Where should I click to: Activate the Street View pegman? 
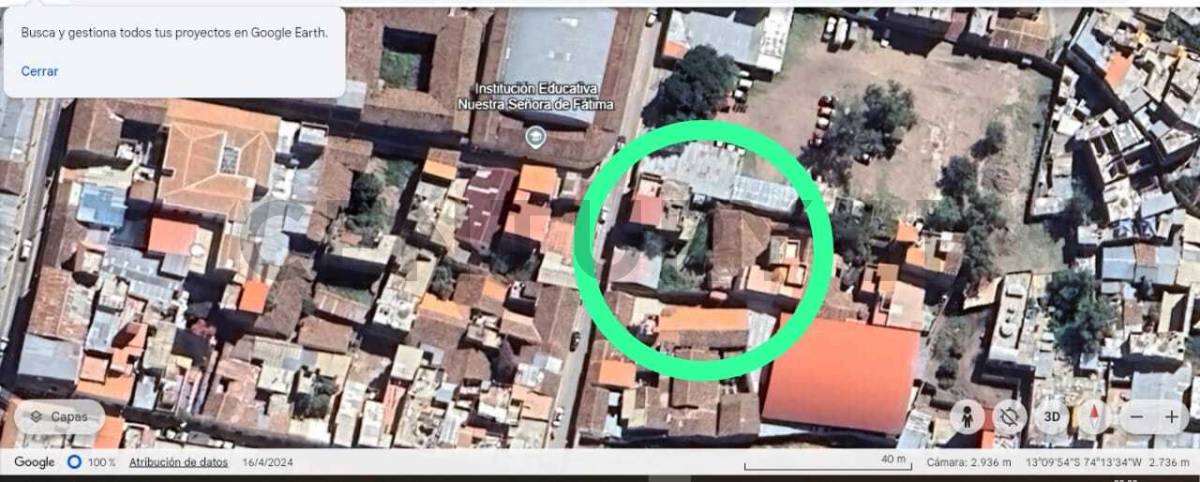coord(966,417)
